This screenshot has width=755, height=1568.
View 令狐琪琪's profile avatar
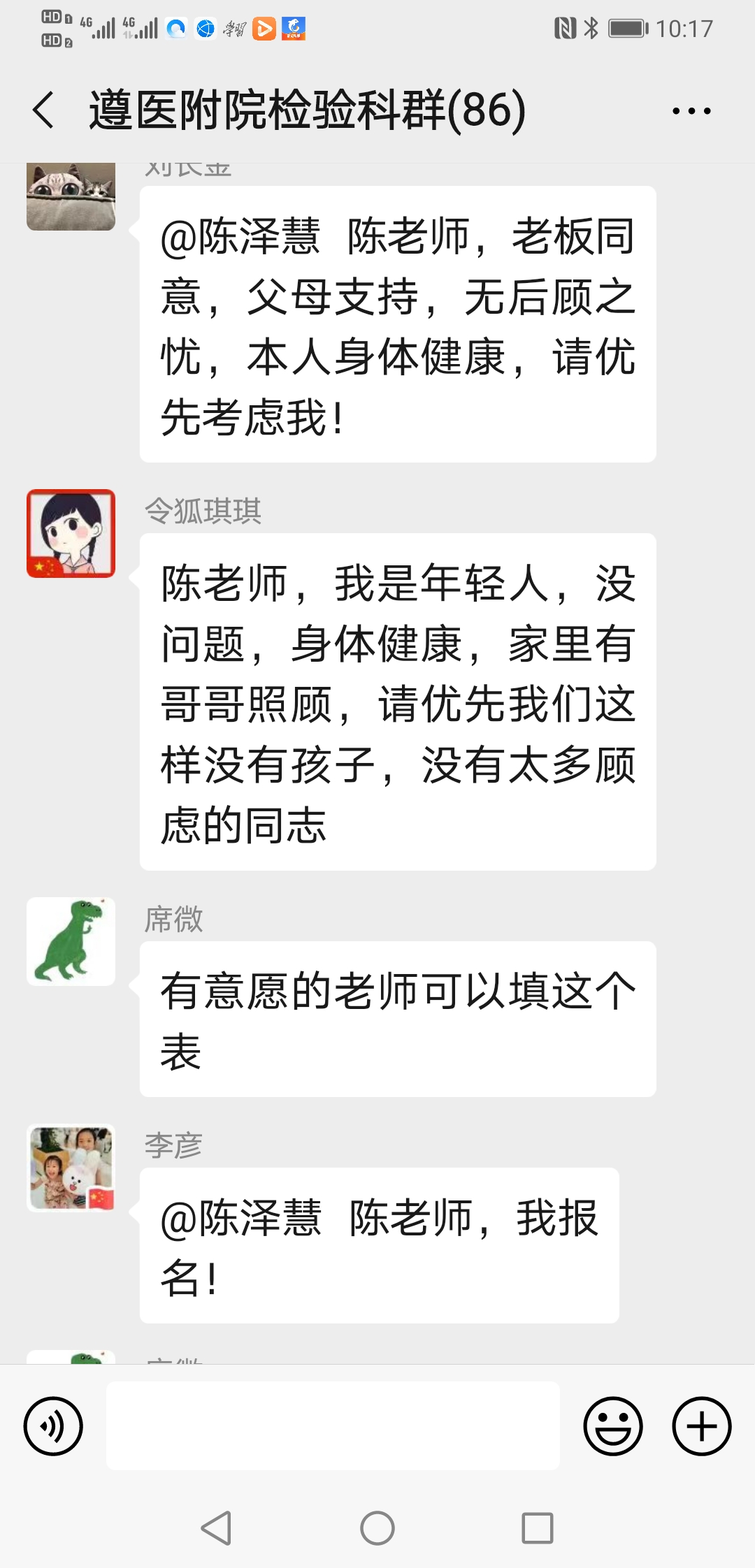(71, 533)
